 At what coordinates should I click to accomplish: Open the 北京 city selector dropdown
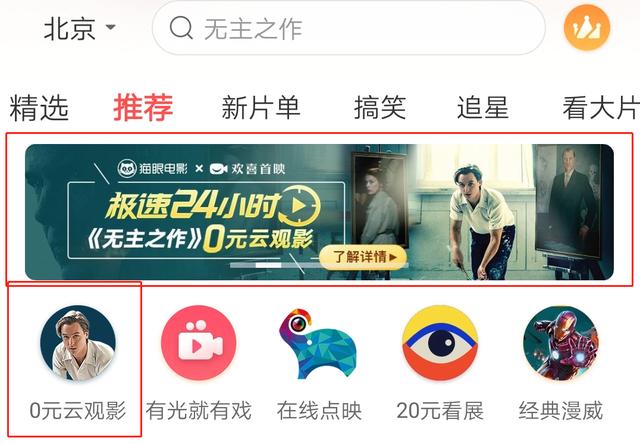pyautogui.click(x=80, y=28)
